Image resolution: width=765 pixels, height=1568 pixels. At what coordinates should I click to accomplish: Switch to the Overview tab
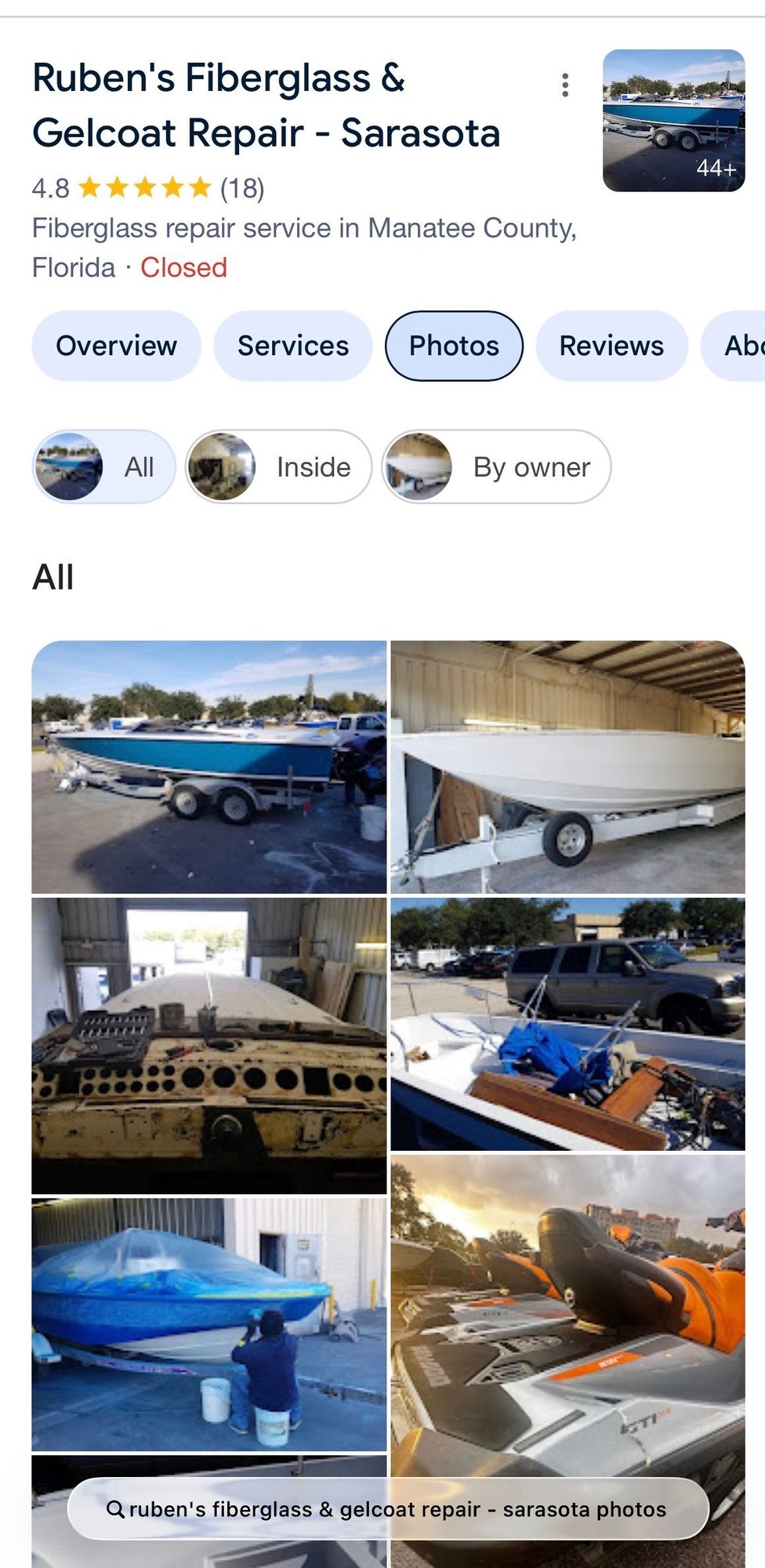click(116, 346)
